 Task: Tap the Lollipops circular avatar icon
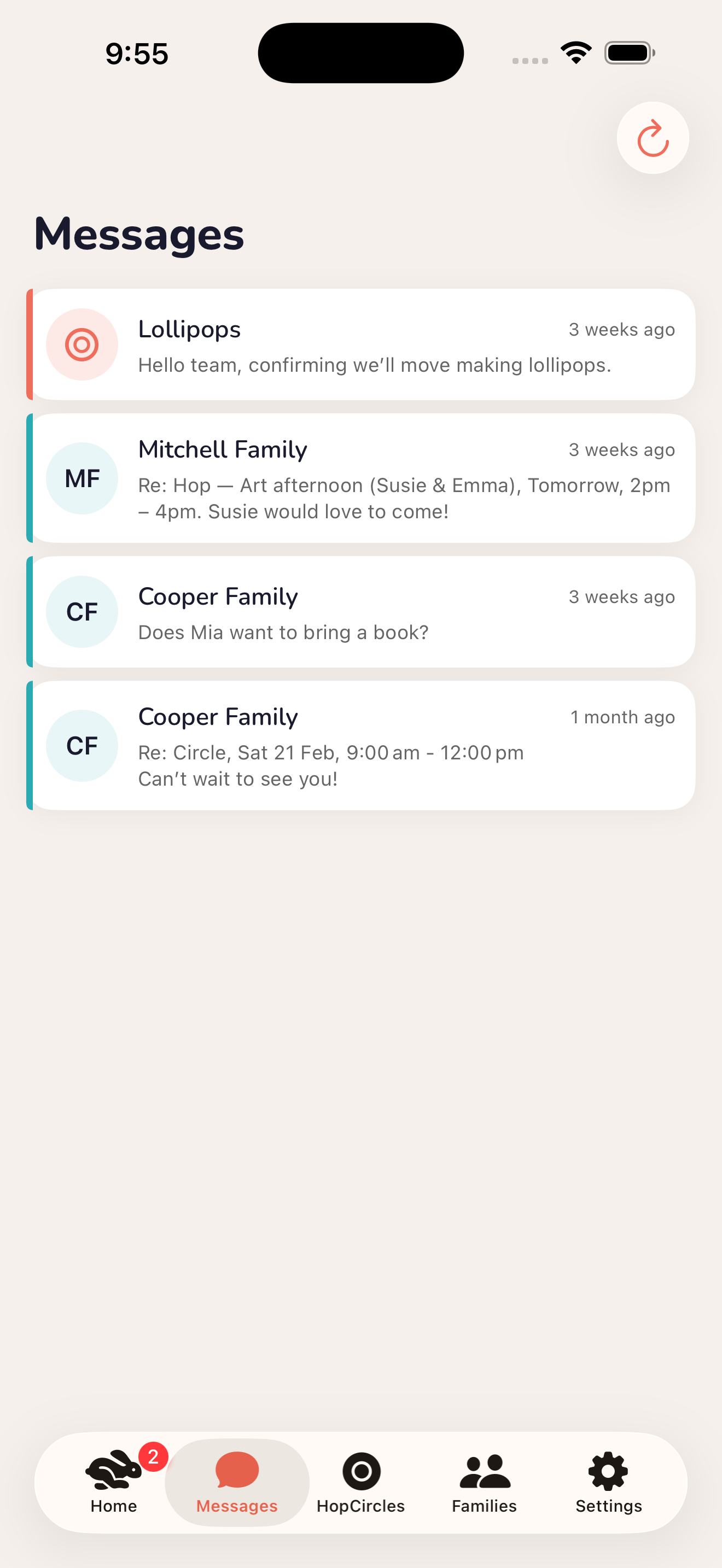pyautogui.click(x=82, y=344)
